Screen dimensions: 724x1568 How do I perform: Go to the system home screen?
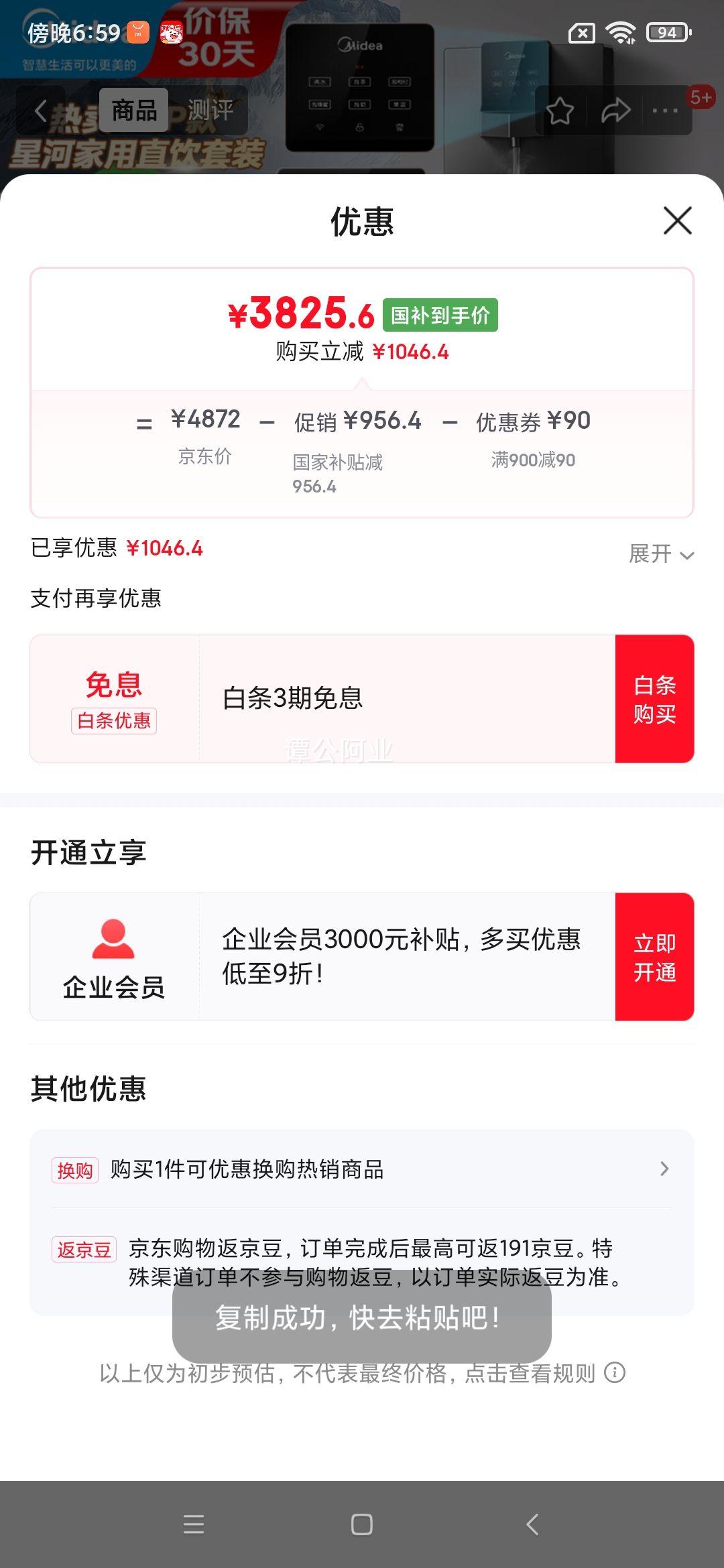point(362,1524)
